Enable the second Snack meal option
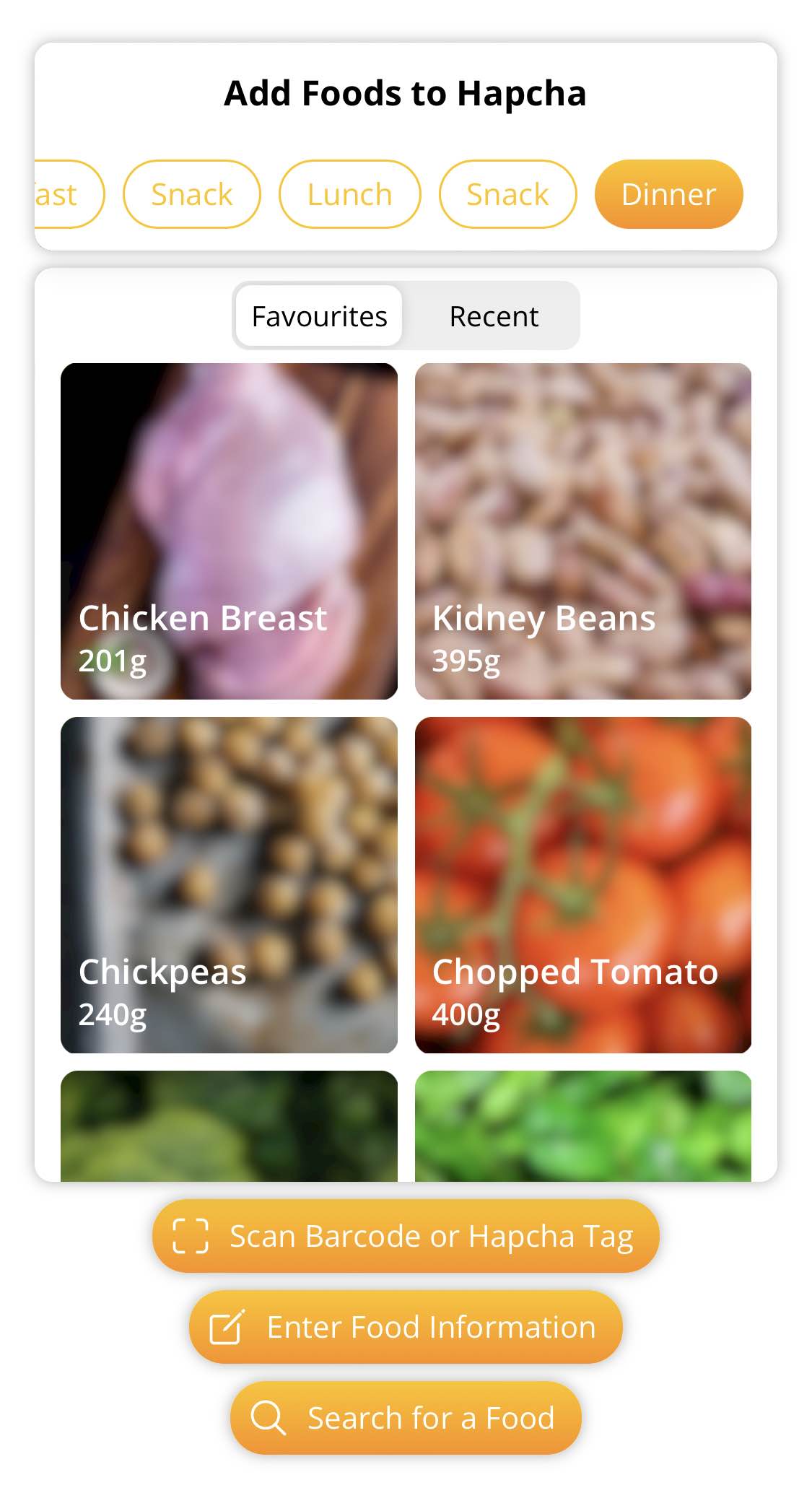This screenshot has height=1493, width=812. tap(507, 193)
